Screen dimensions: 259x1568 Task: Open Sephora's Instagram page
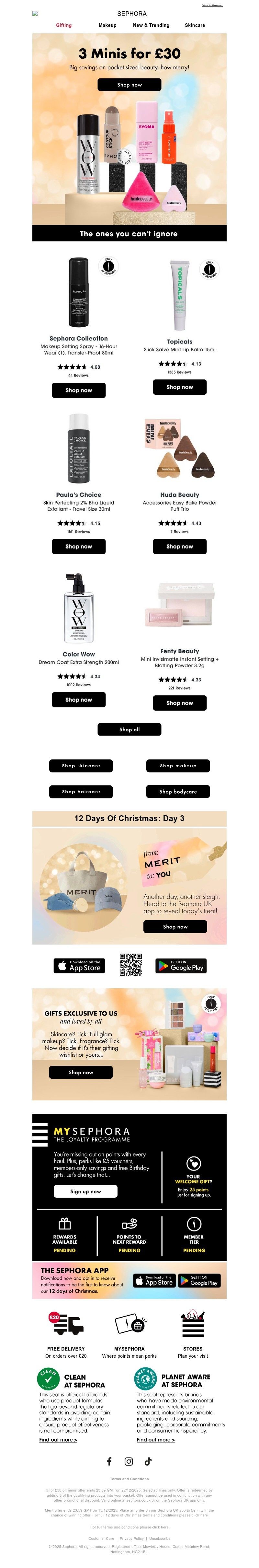(x=129, y=1461)
